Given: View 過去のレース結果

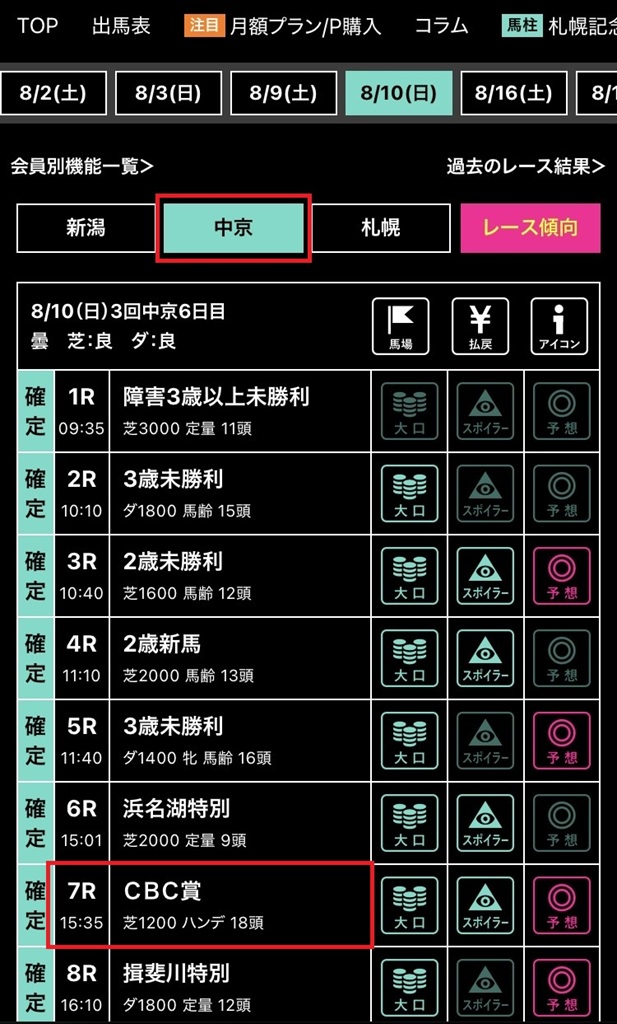Looking at the screenshot, I should click(x=525, y=166).
